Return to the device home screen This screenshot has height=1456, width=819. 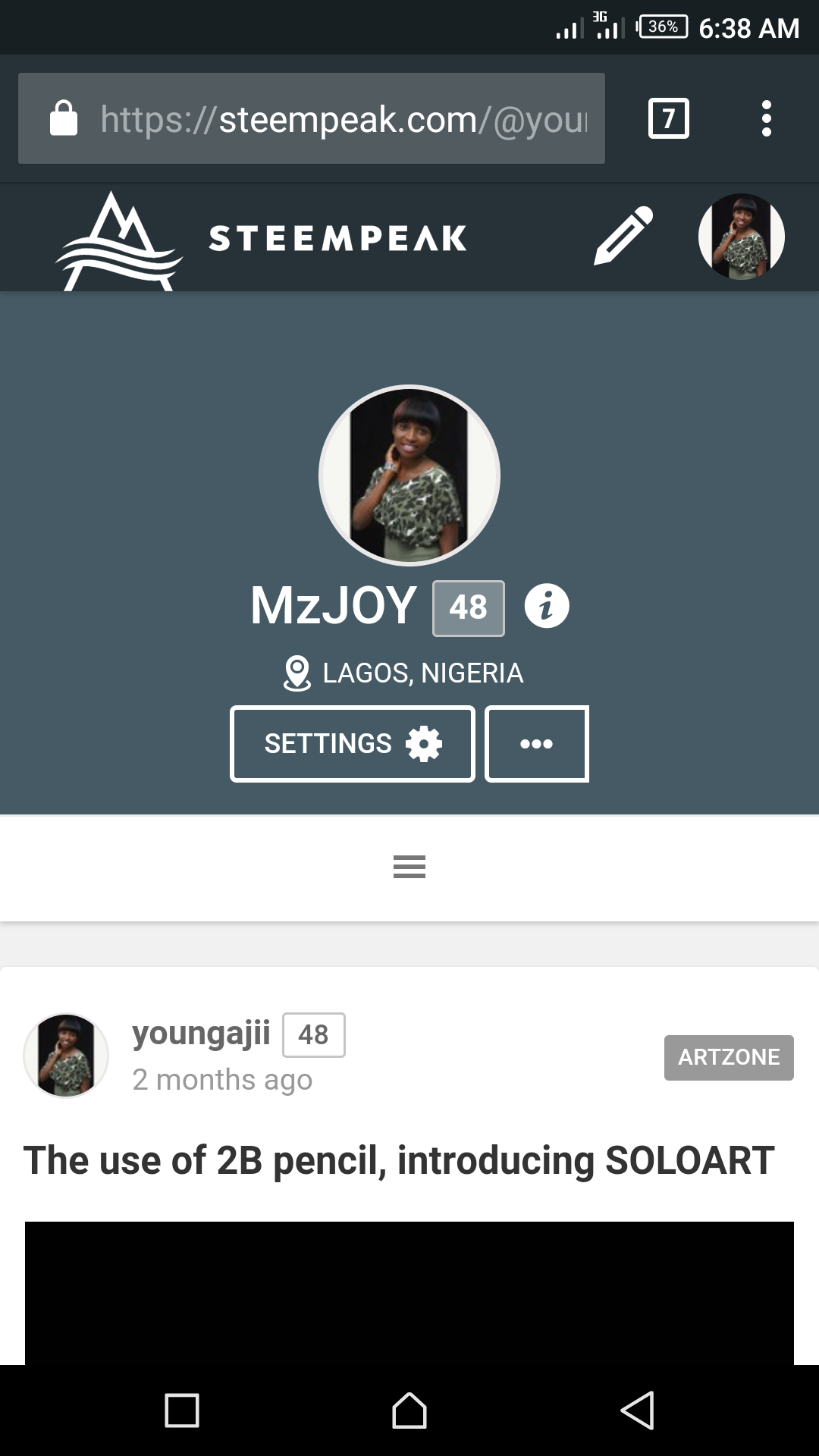[409, 1410]
